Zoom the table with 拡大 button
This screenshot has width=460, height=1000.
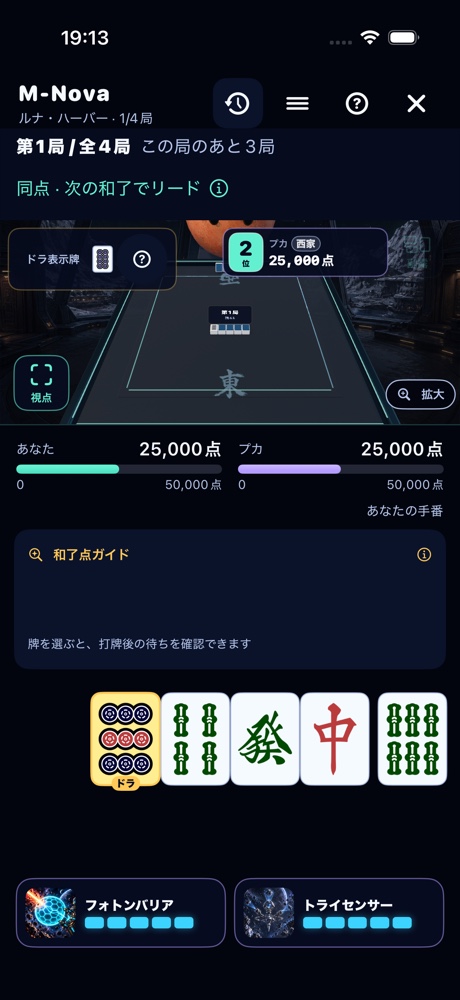point(420,395)
